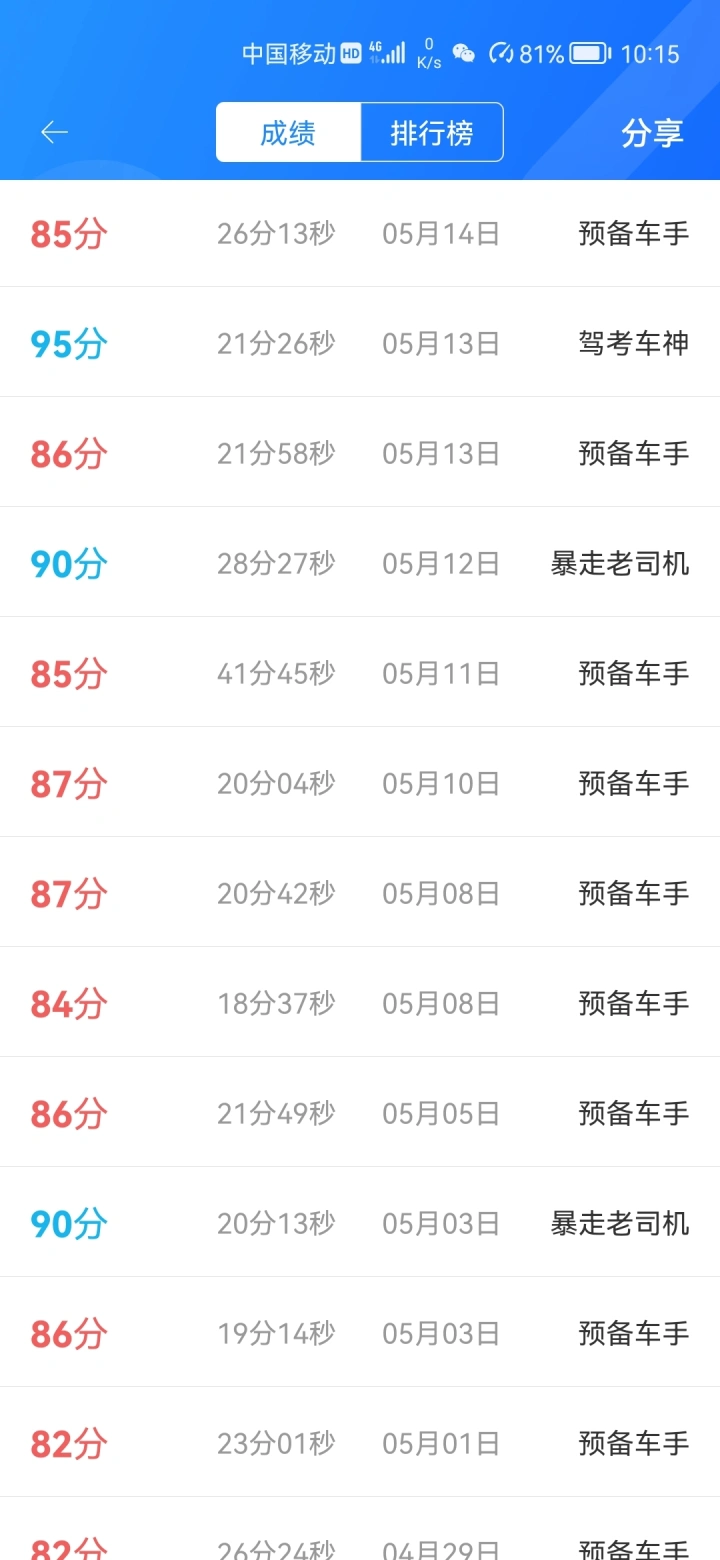Select the 成绩 tab
Viewport: 720px width, 1560px height.
pyautogui.click(x=288, y=133)
